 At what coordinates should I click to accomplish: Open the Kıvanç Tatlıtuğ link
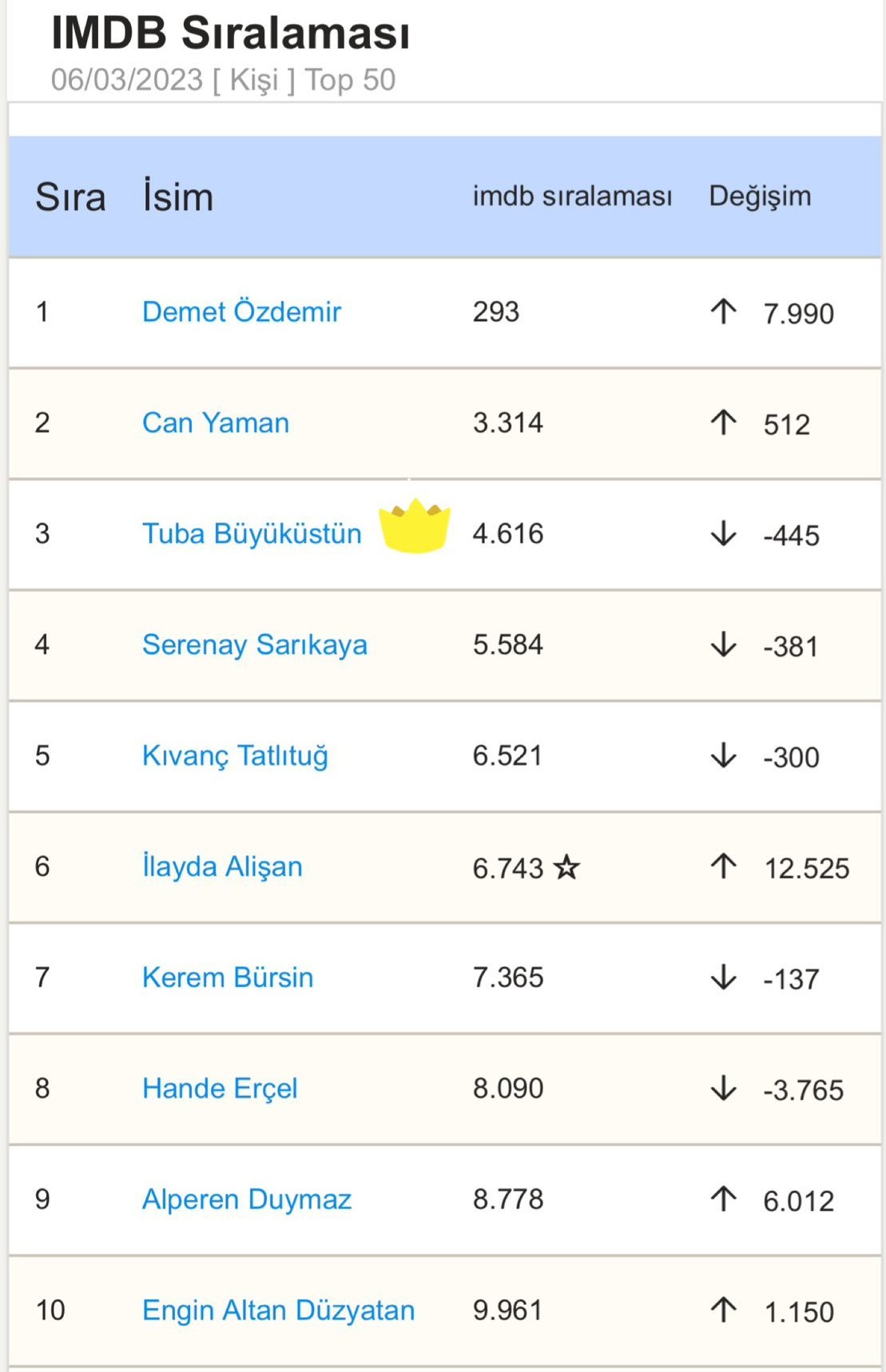[235, 755]
